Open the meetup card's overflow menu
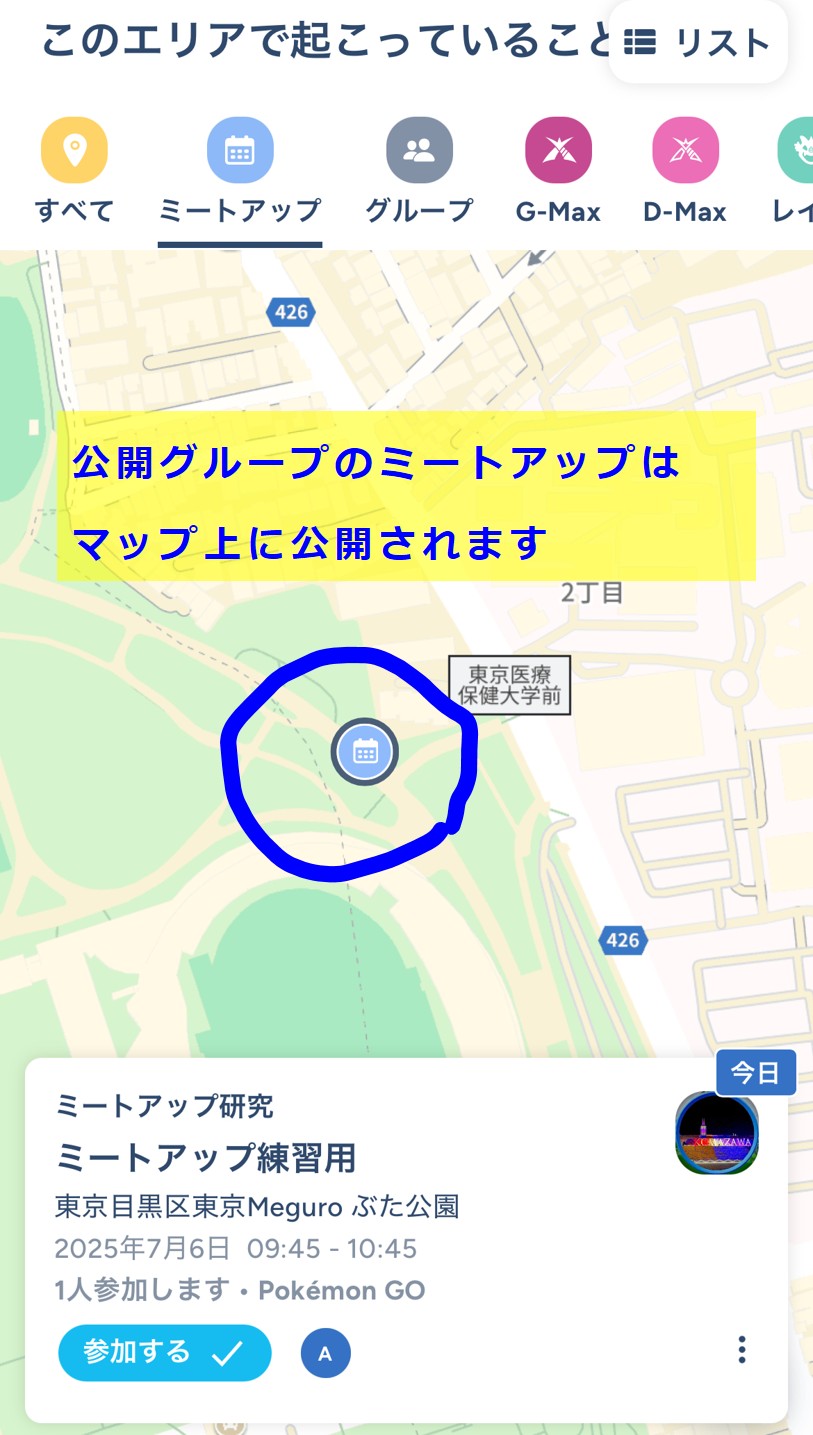The height and width of the screenshot is (1435, 813). [741, 1350]
